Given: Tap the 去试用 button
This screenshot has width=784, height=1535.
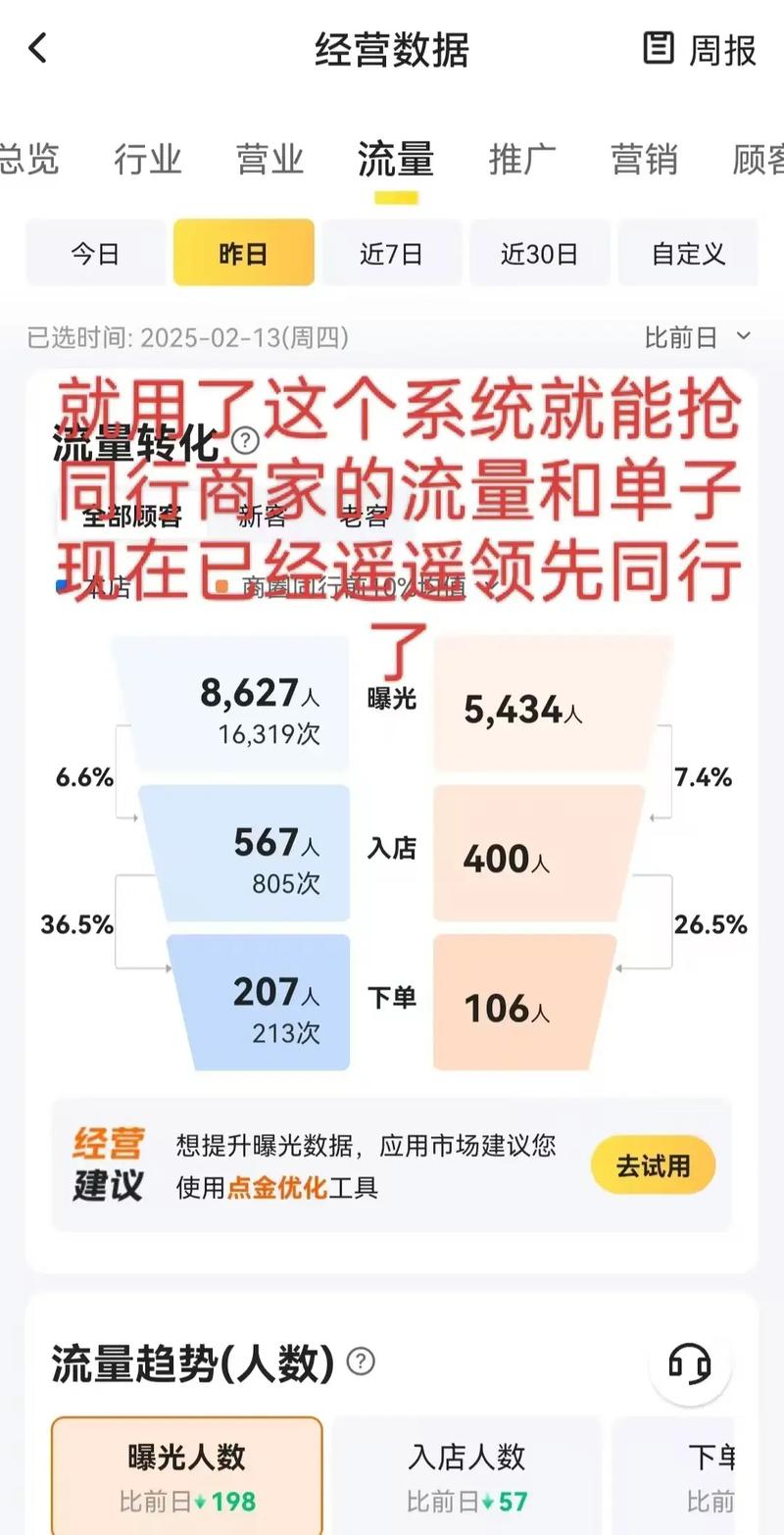Looking at the screenshot, I should click(x=653, y=1165).
